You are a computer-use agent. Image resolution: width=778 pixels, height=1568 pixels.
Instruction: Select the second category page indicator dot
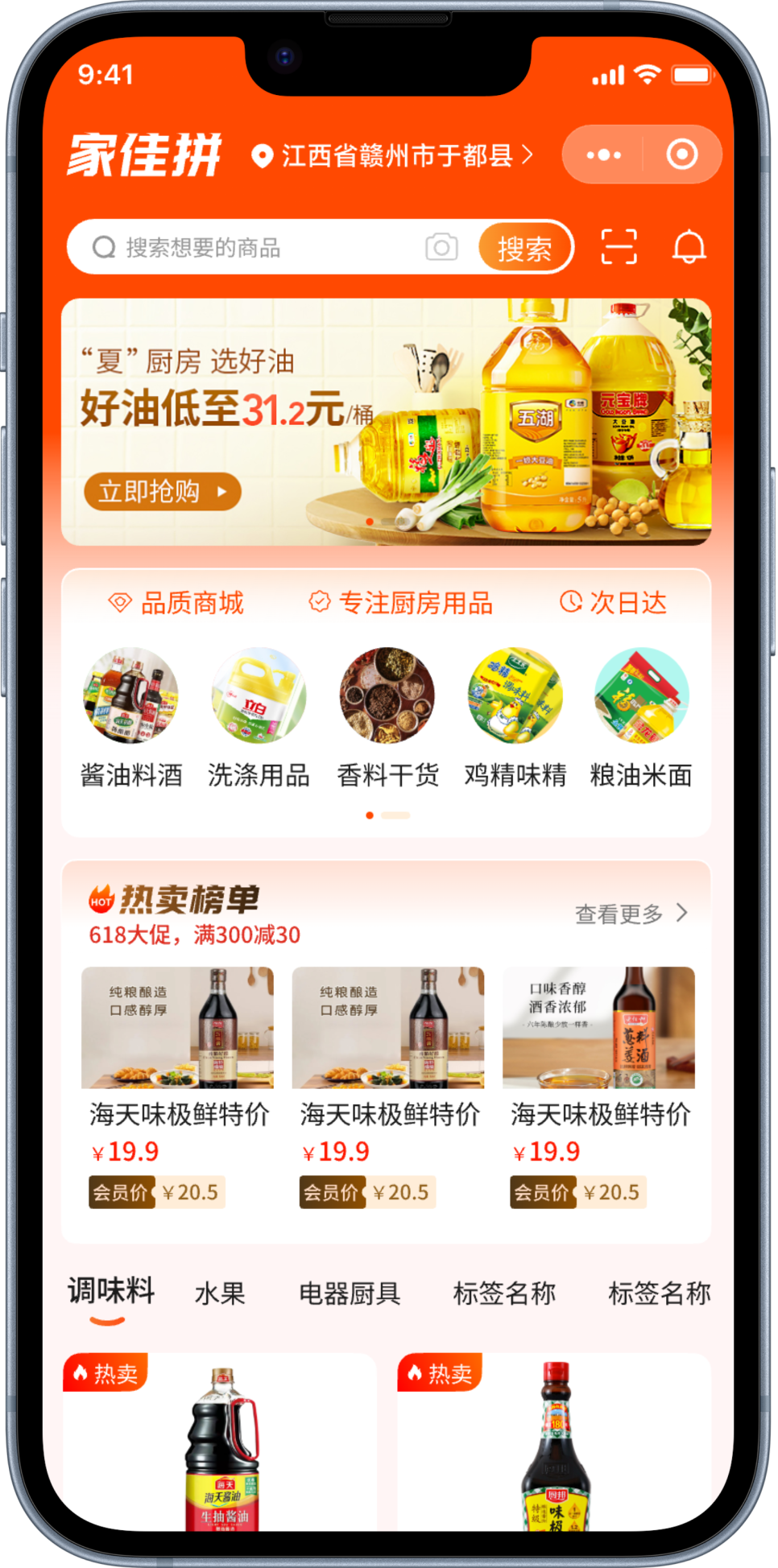(x=394, y=815)
